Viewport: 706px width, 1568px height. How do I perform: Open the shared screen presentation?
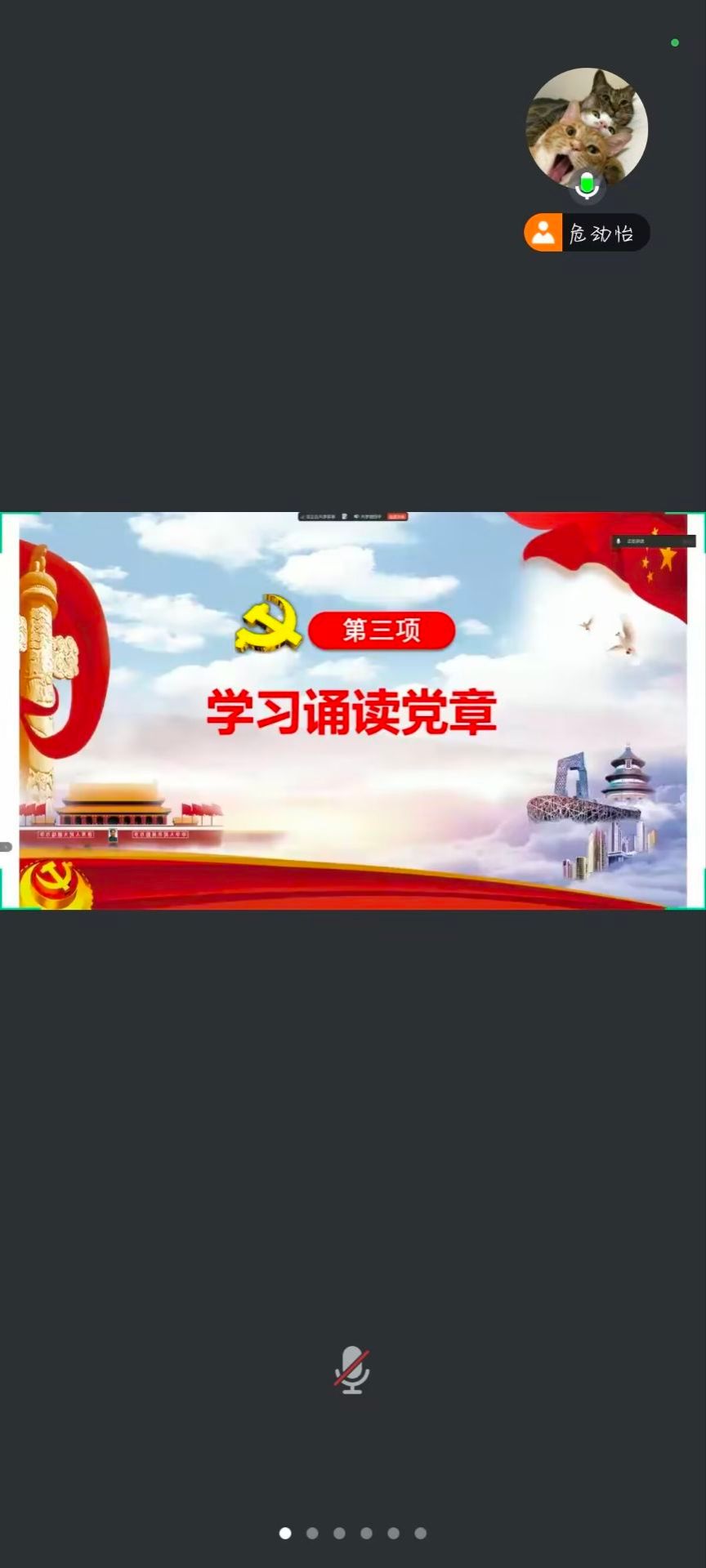(353, 710)
